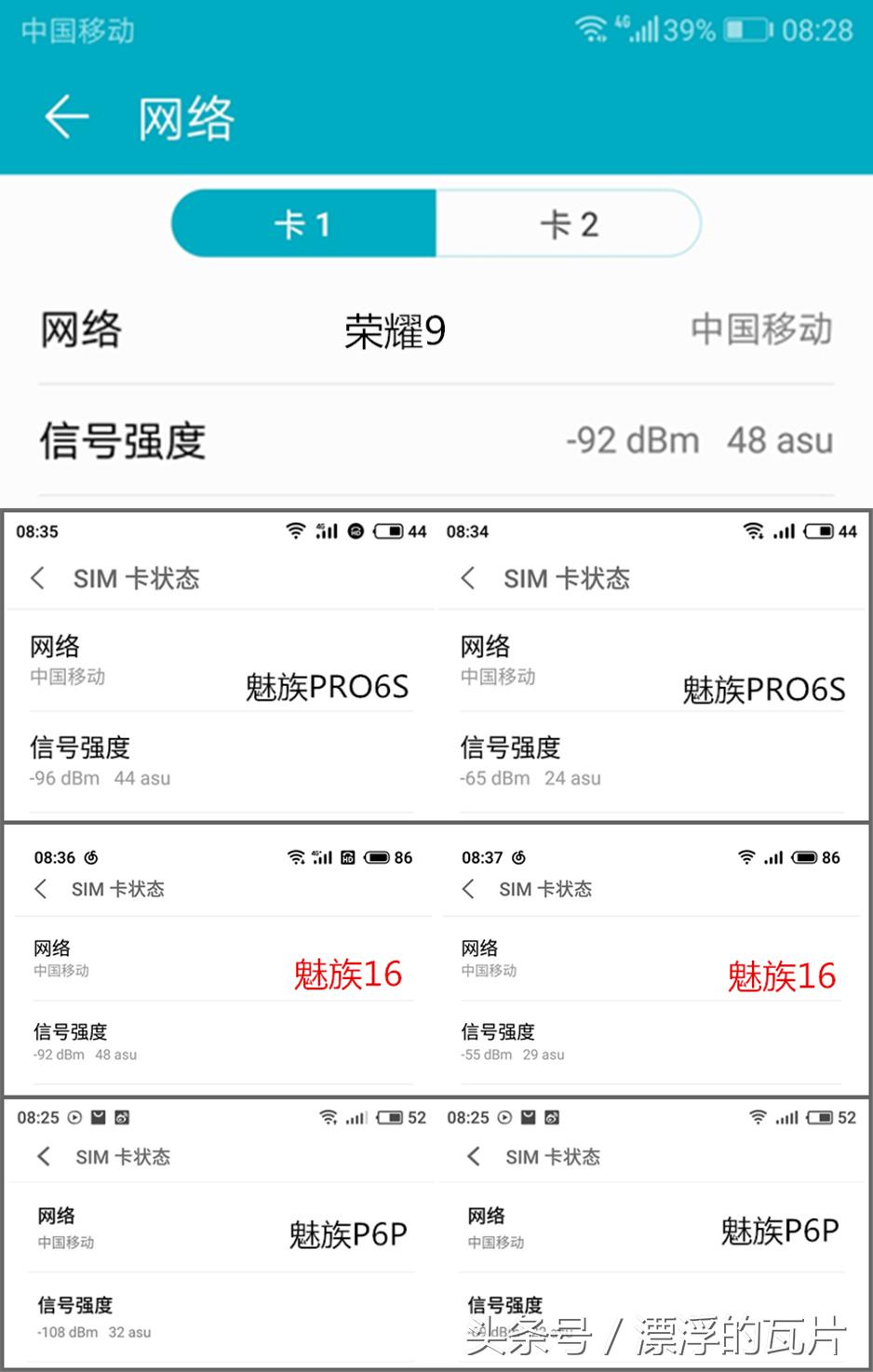
Task: Switch to the 卡2 tab
Action: tap(569, 223)
